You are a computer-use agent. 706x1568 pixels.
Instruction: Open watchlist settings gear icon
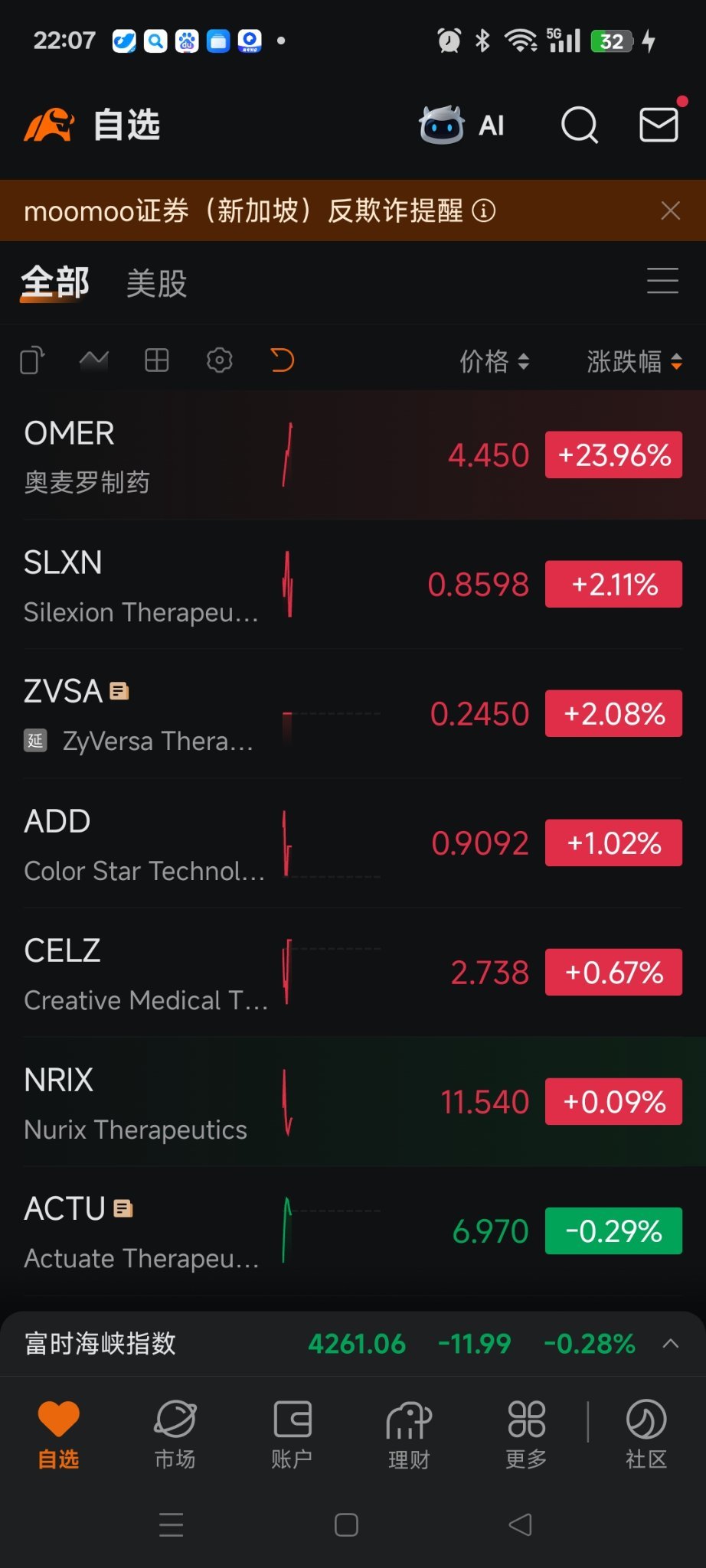click(x=220, y=360)
